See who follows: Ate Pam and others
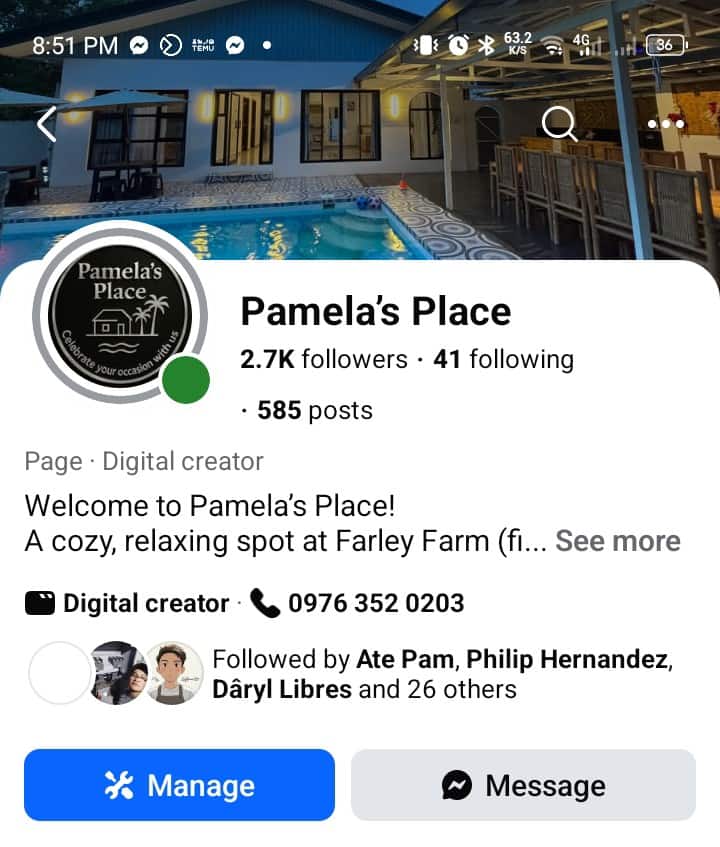720x847 pixels. 442,674
